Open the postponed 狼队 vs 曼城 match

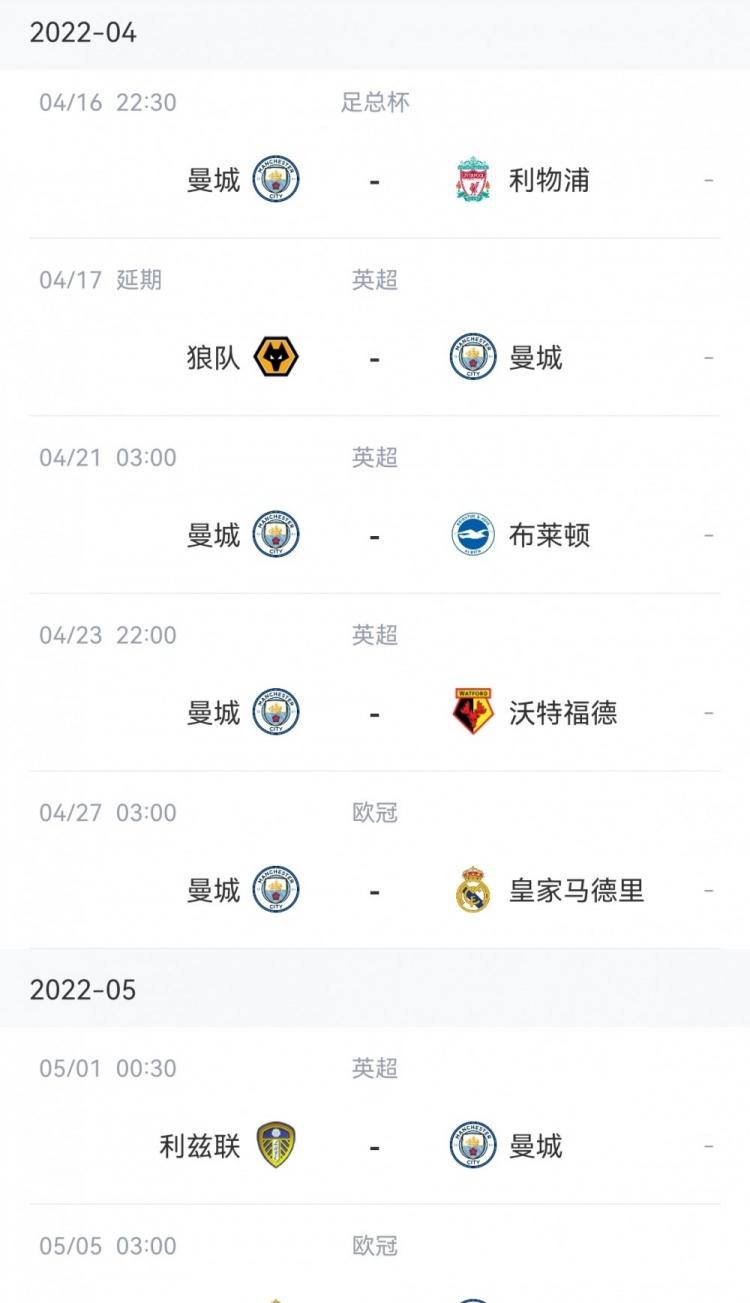coord(374,358)
